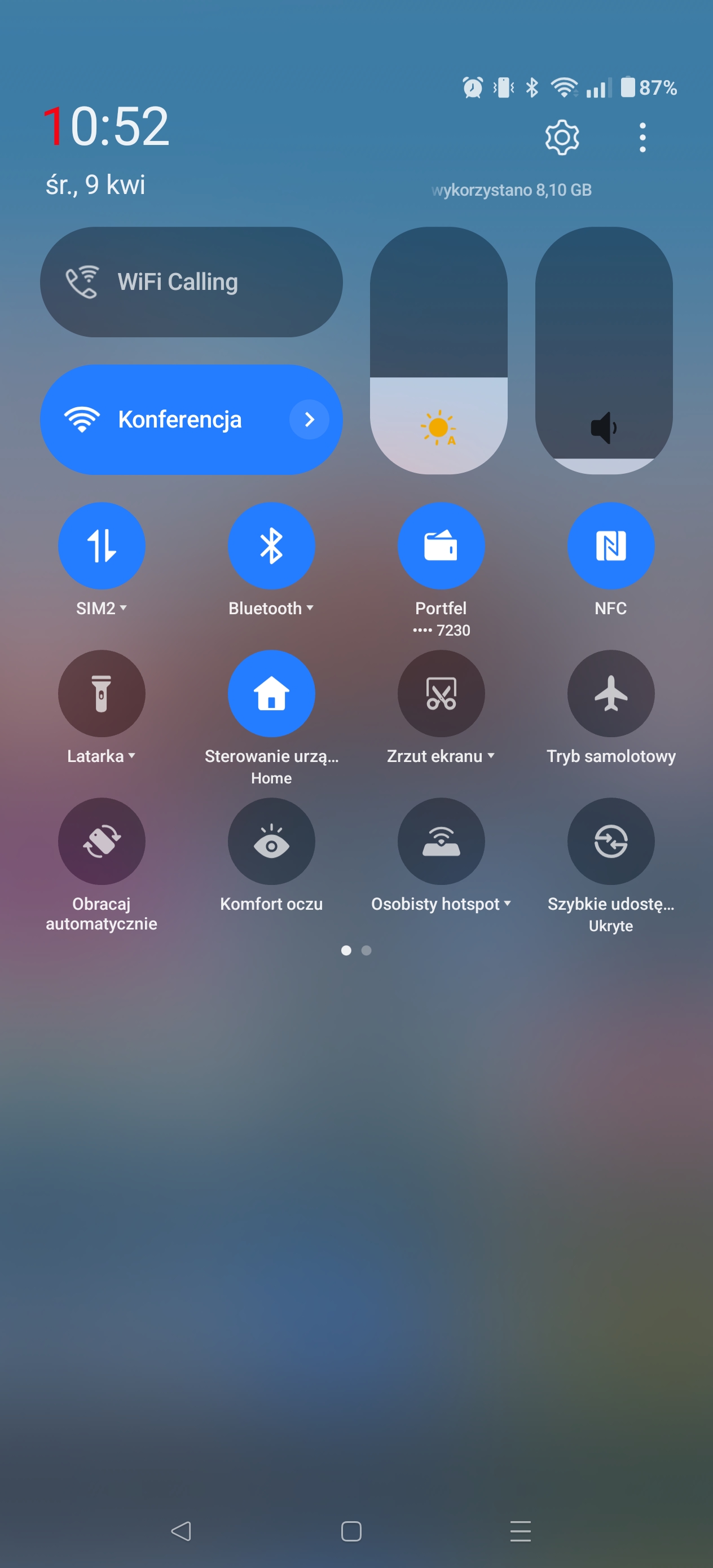Open Portfel wallet tile
The width and height of the screenshot is (713, 1568).
[442, 545]
